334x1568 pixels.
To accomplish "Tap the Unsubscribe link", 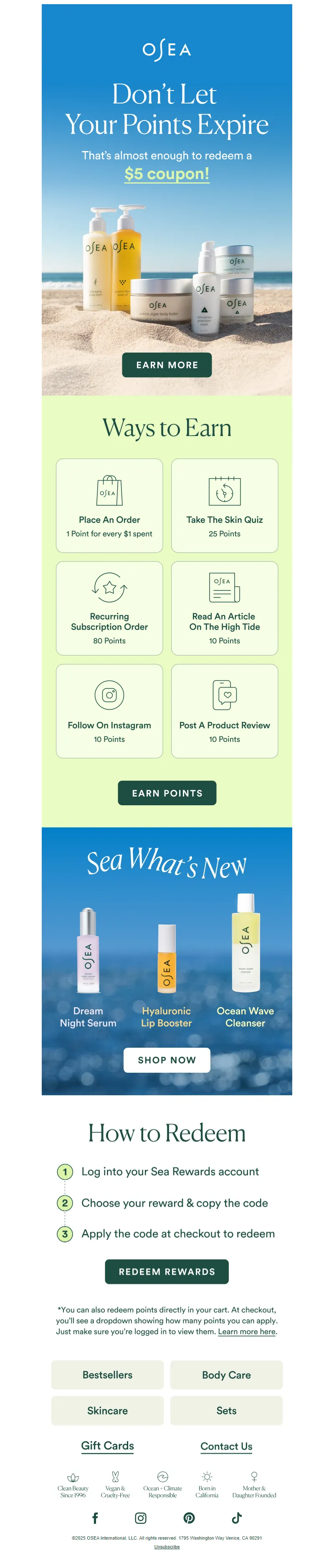I will click(x=167, y=1546).
